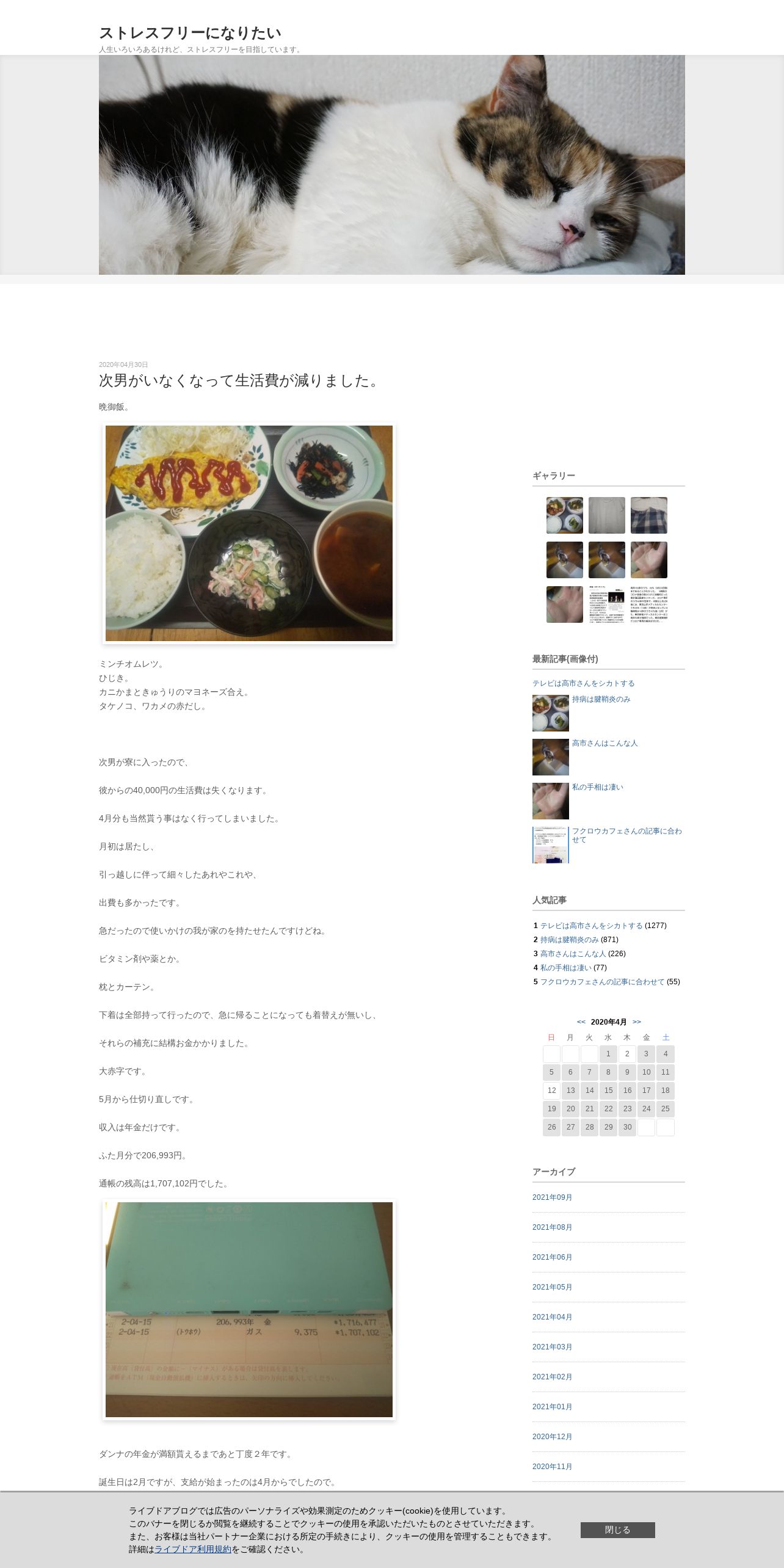Open フクロウカフェさんの記事に合わせて in popular articles
Screen dimensions: 784x1568
pos(602,981)
